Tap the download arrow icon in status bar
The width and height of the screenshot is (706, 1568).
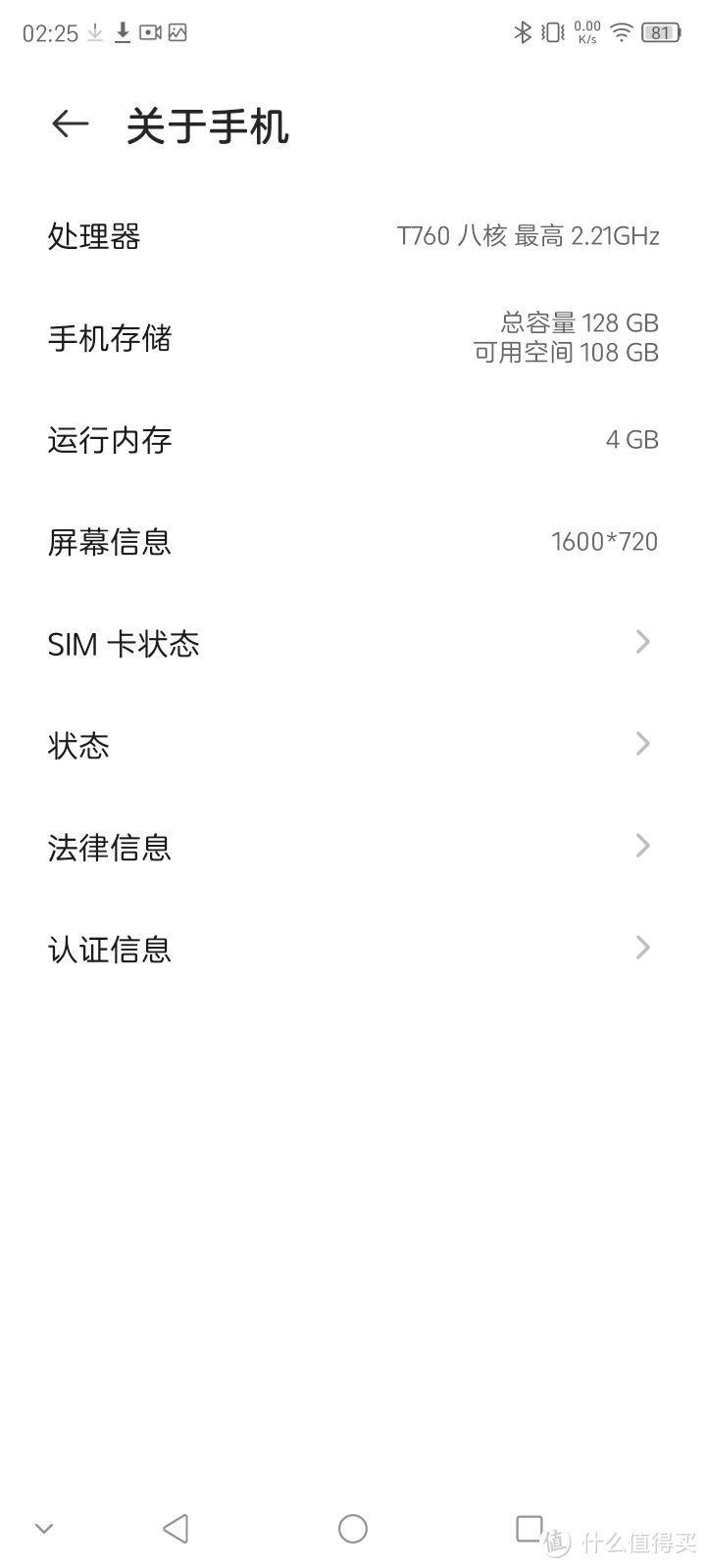point(122,32)
